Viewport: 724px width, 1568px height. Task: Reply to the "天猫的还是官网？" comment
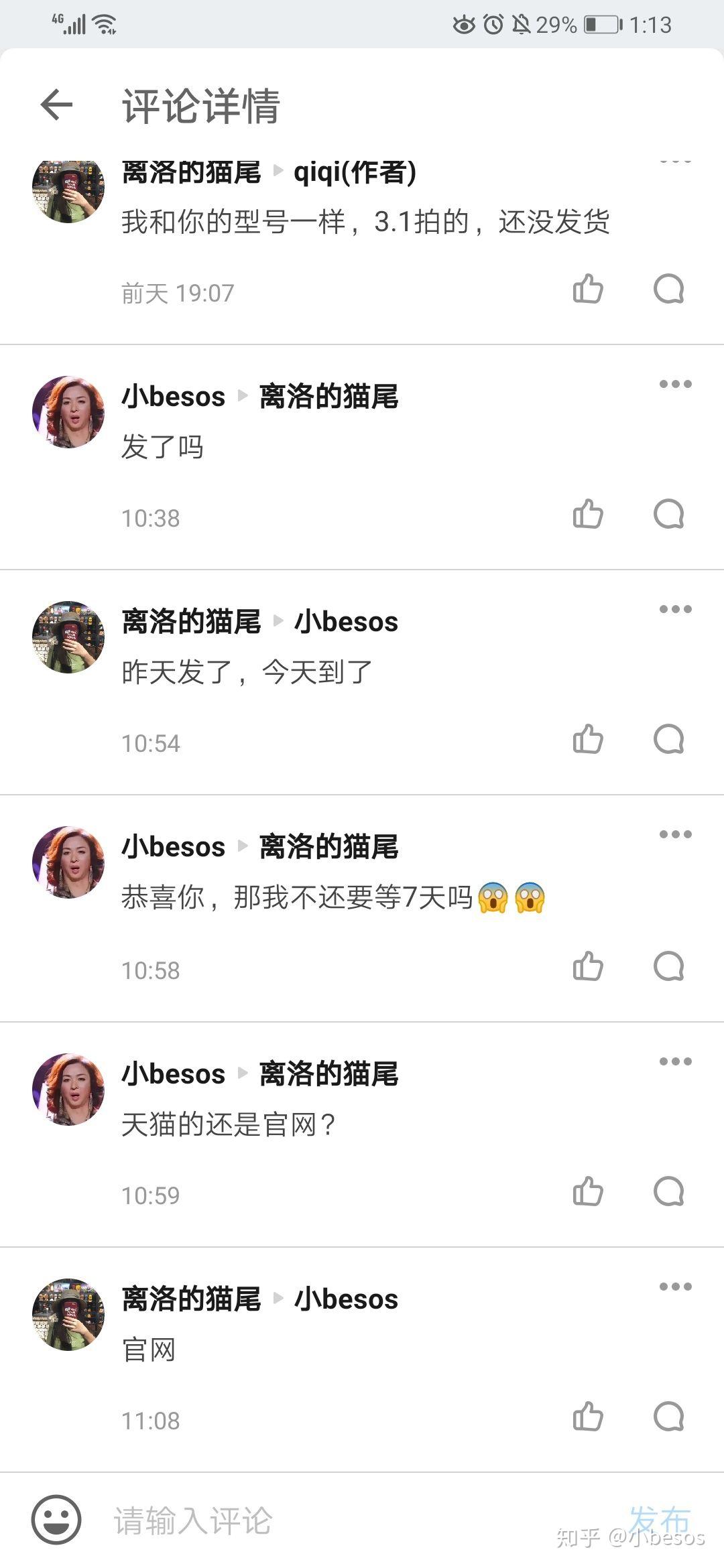tap(668, 1192)
